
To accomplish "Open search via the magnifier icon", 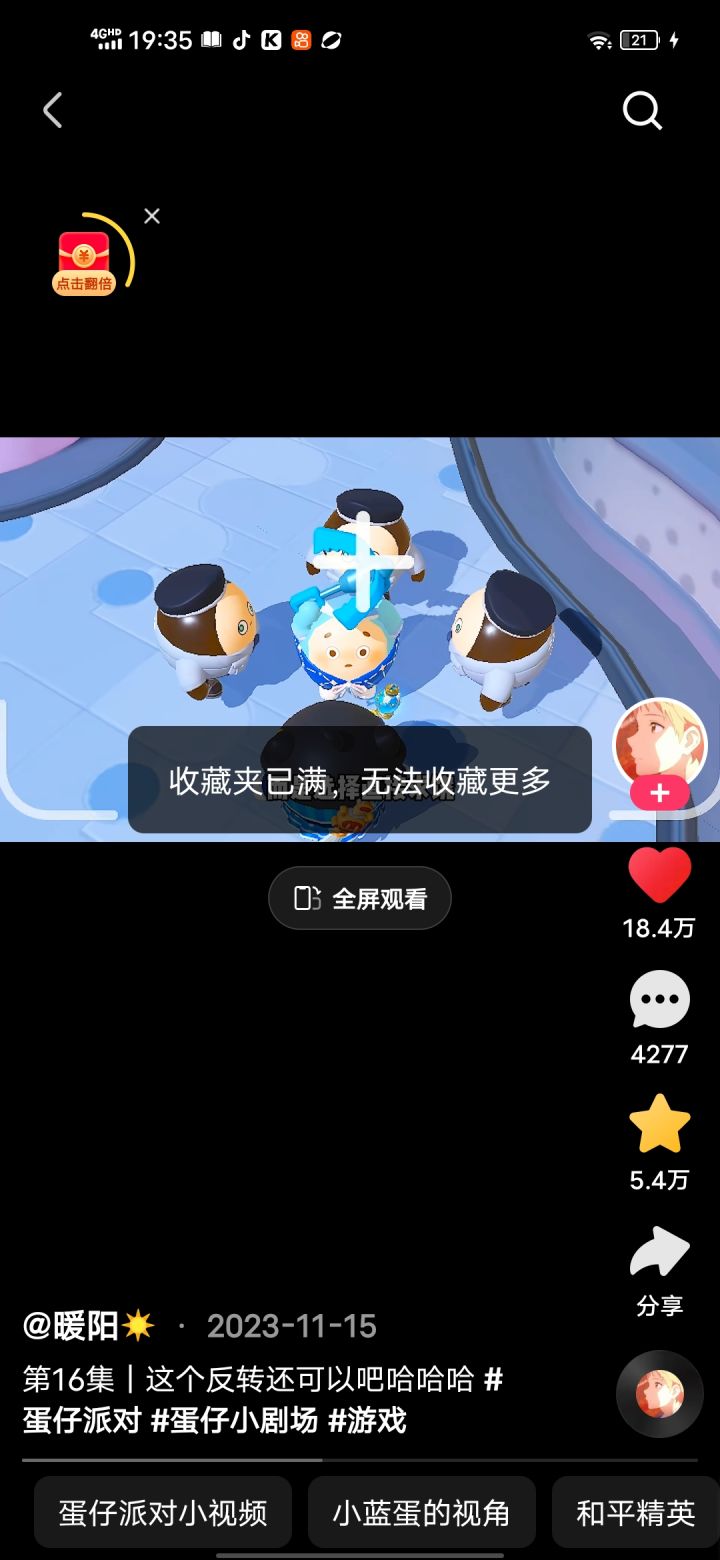I will 643,111.
